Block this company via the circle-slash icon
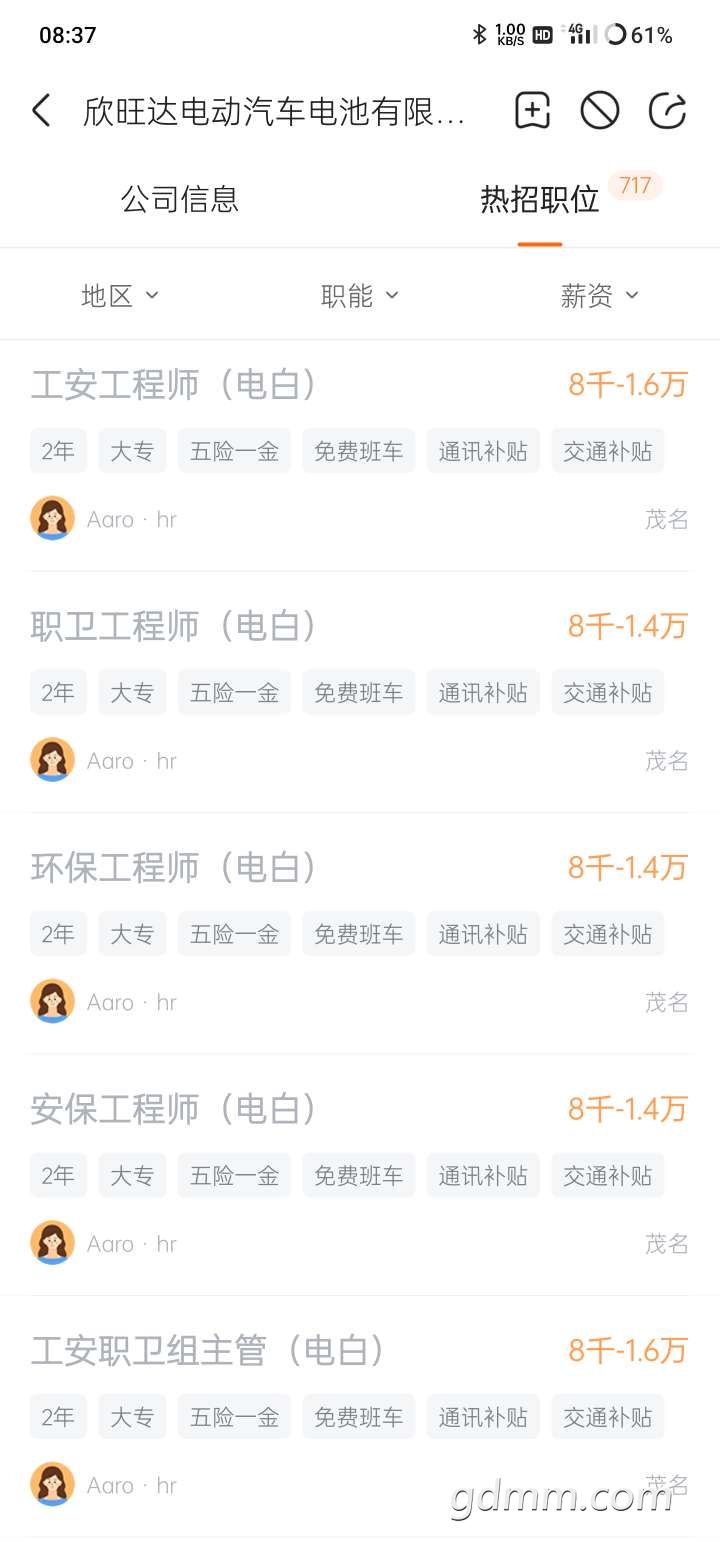720x1560 pixels. [600, 111]
